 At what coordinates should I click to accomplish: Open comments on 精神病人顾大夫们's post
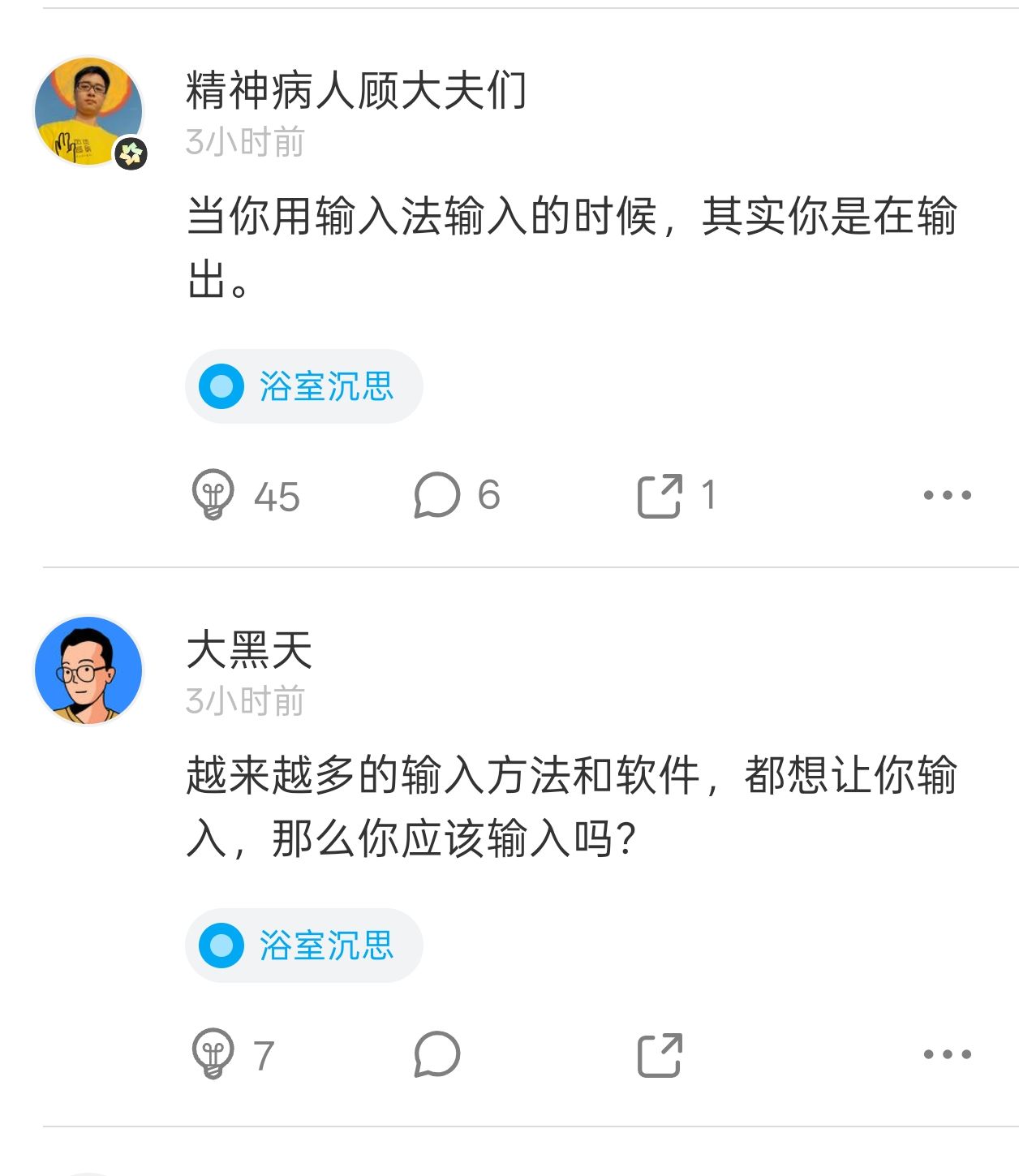437,494
